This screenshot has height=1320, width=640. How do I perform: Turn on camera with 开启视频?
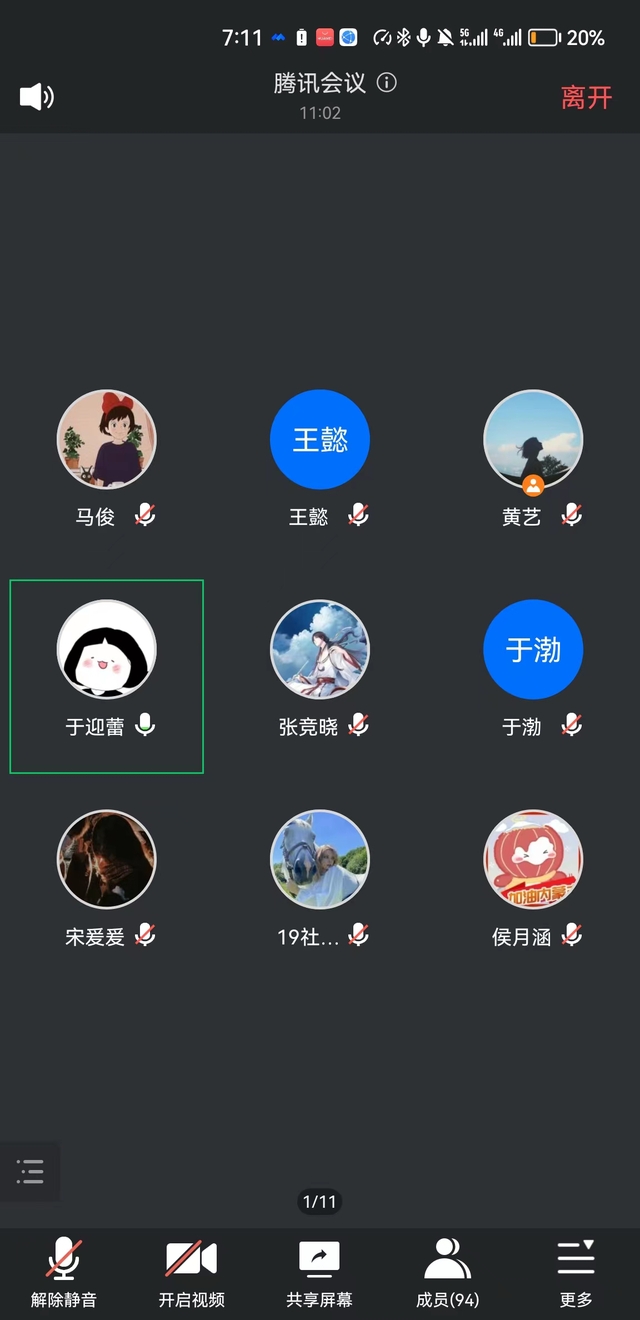click(x=191, y=1271)
